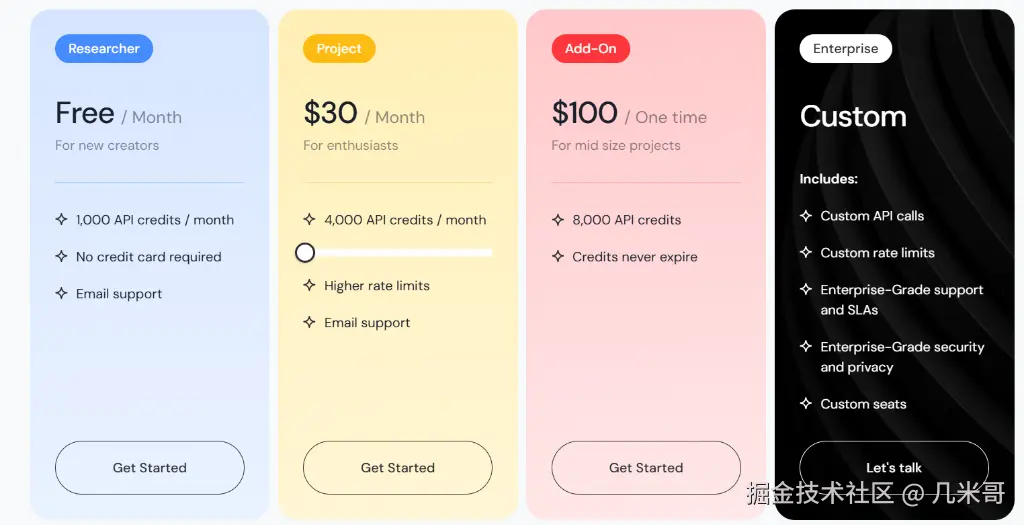Tap Let's talk on the Enterprise plan
Screen dimensions: 1024x525
click(893, 466)
